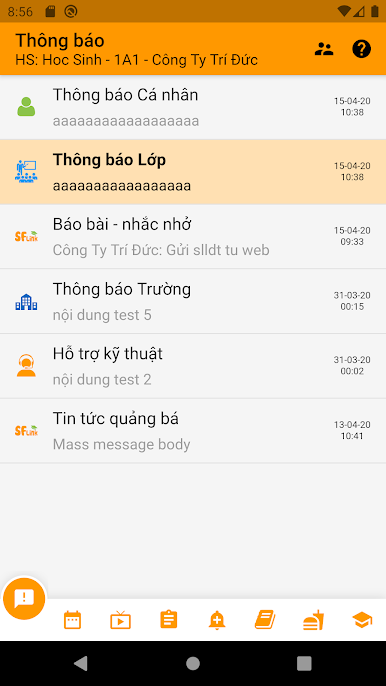Open Thông báo Trường notifications
The height and width of the screenshot is (686, 386).
click(193, 301)
